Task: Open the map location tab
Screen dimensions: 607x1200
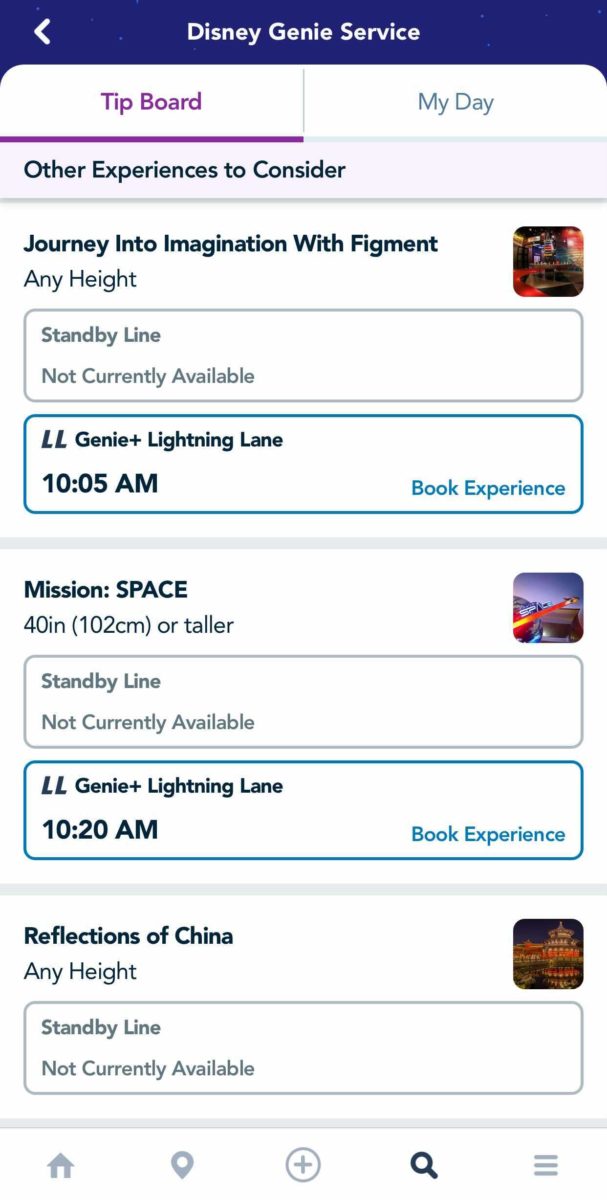Action: [182, 1165]
